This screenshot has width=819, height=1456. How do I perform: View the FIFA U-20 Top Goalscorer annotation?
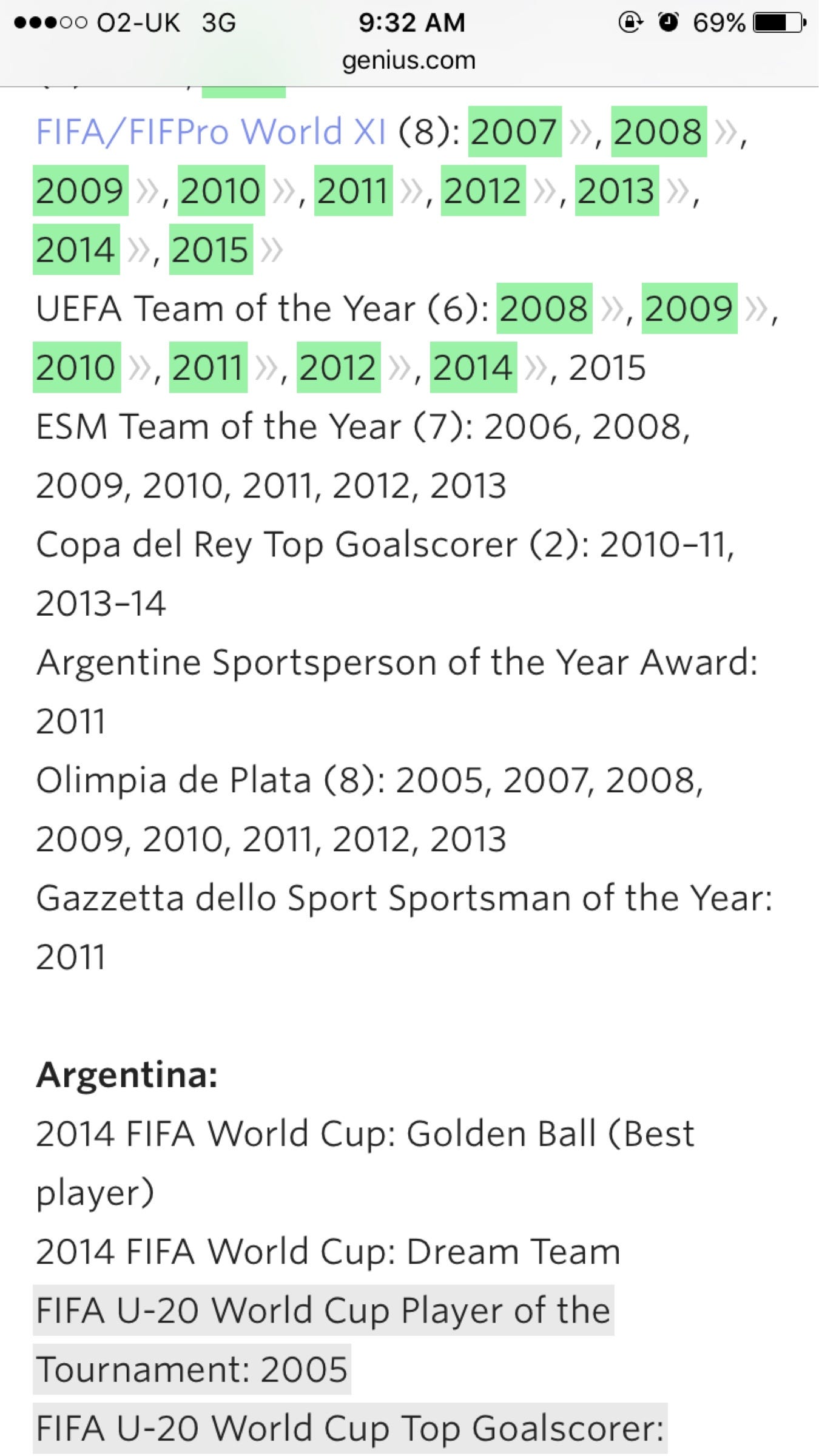pos(349,1428)
